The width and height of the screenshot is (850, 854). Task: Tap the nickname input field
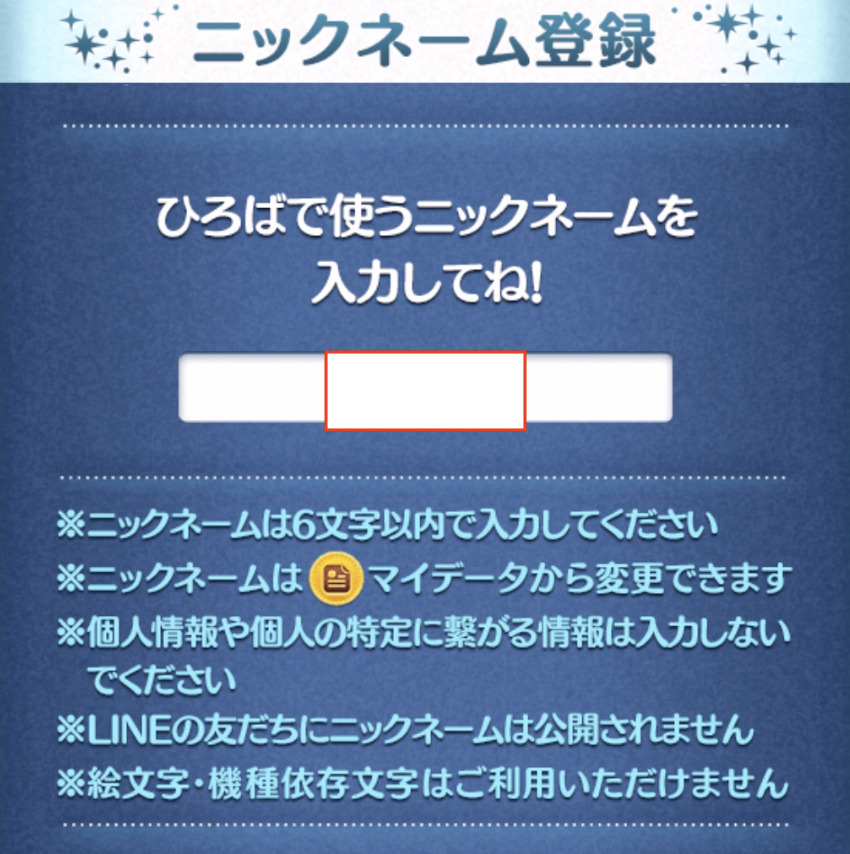pyautogui.click(x=425, y=389)
